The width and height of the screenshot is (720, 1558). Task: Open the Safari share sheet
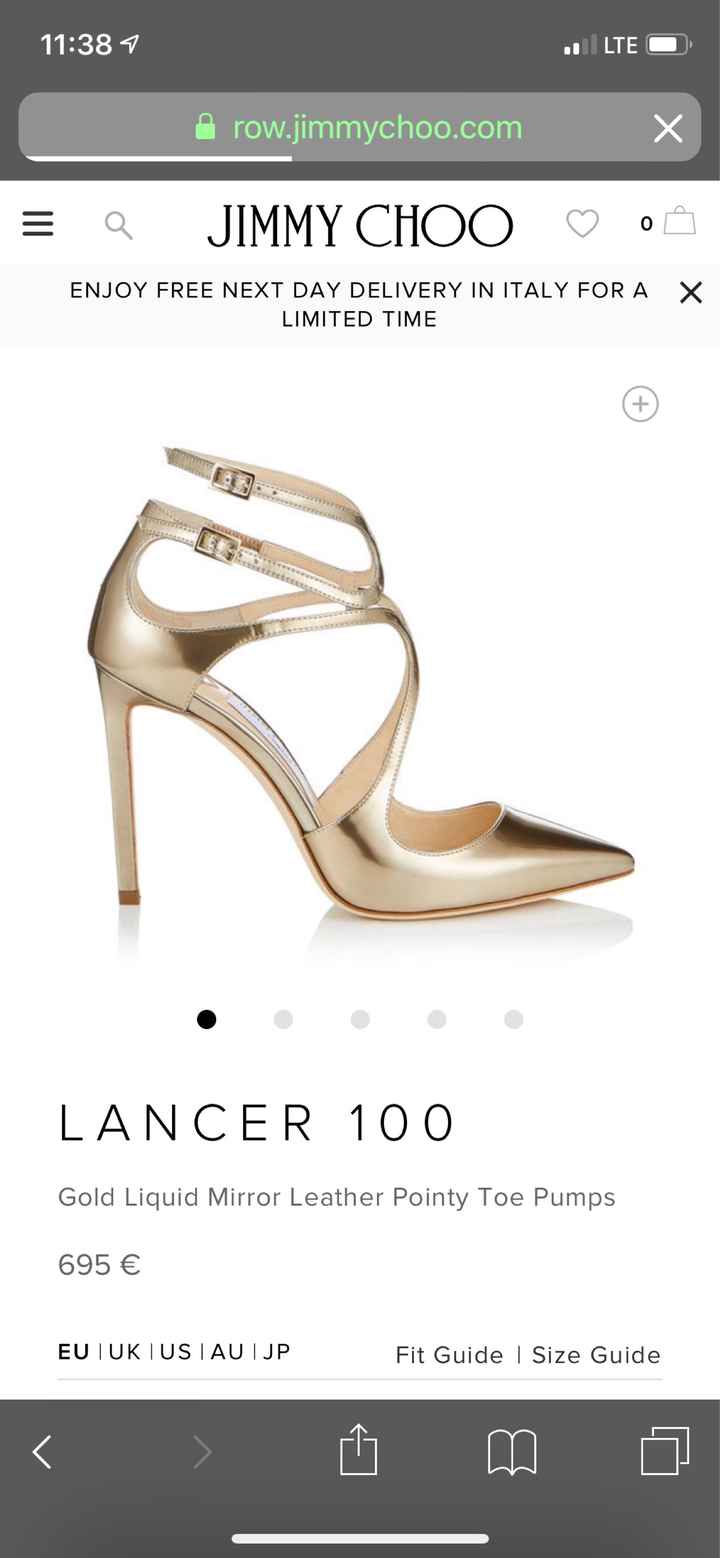coord(360,1451)
